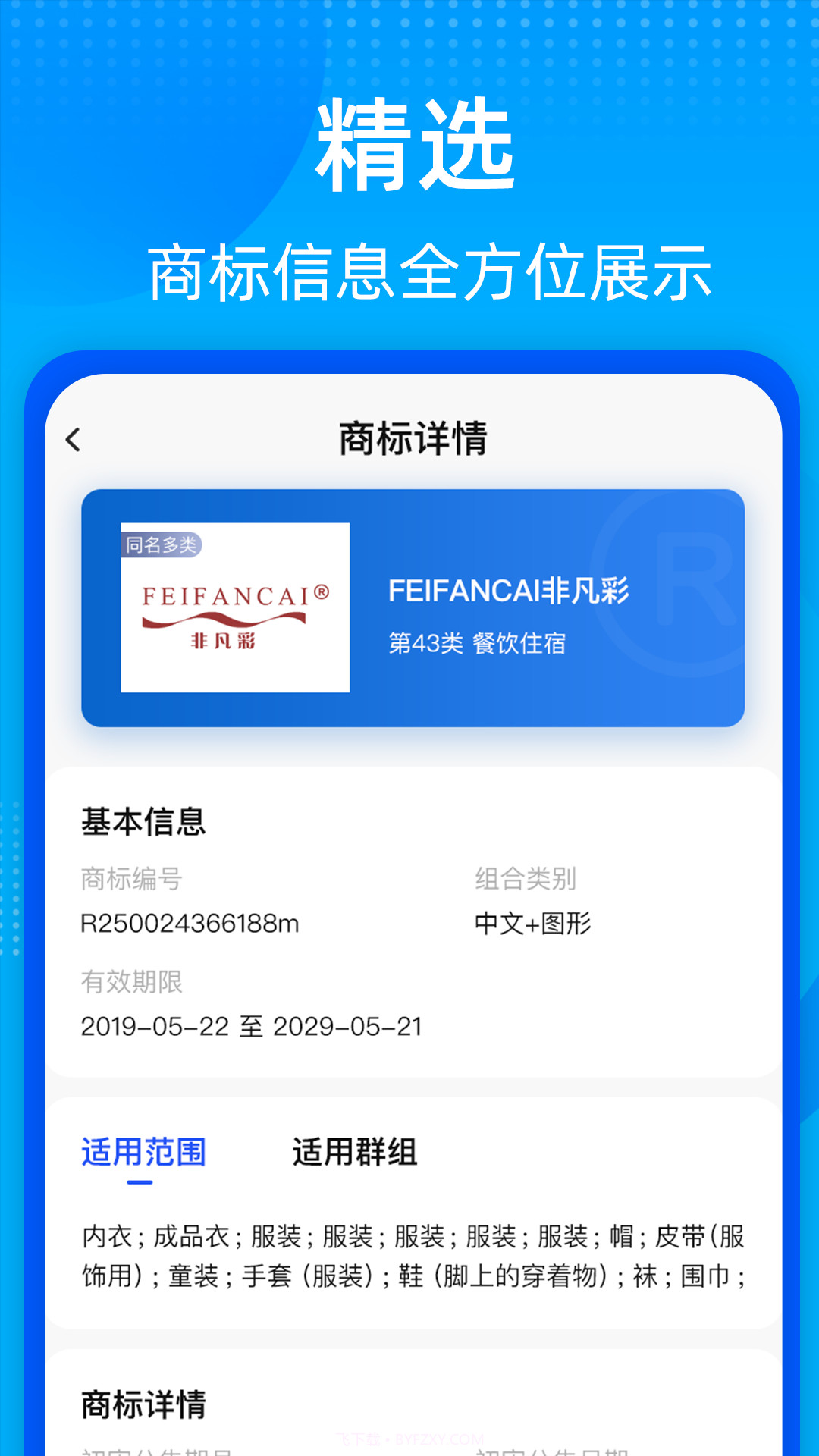The width and height of the screenshot is (819, 1456).
Task: Tap the back arrow on 商标详情 page
Action: [74, 438]
